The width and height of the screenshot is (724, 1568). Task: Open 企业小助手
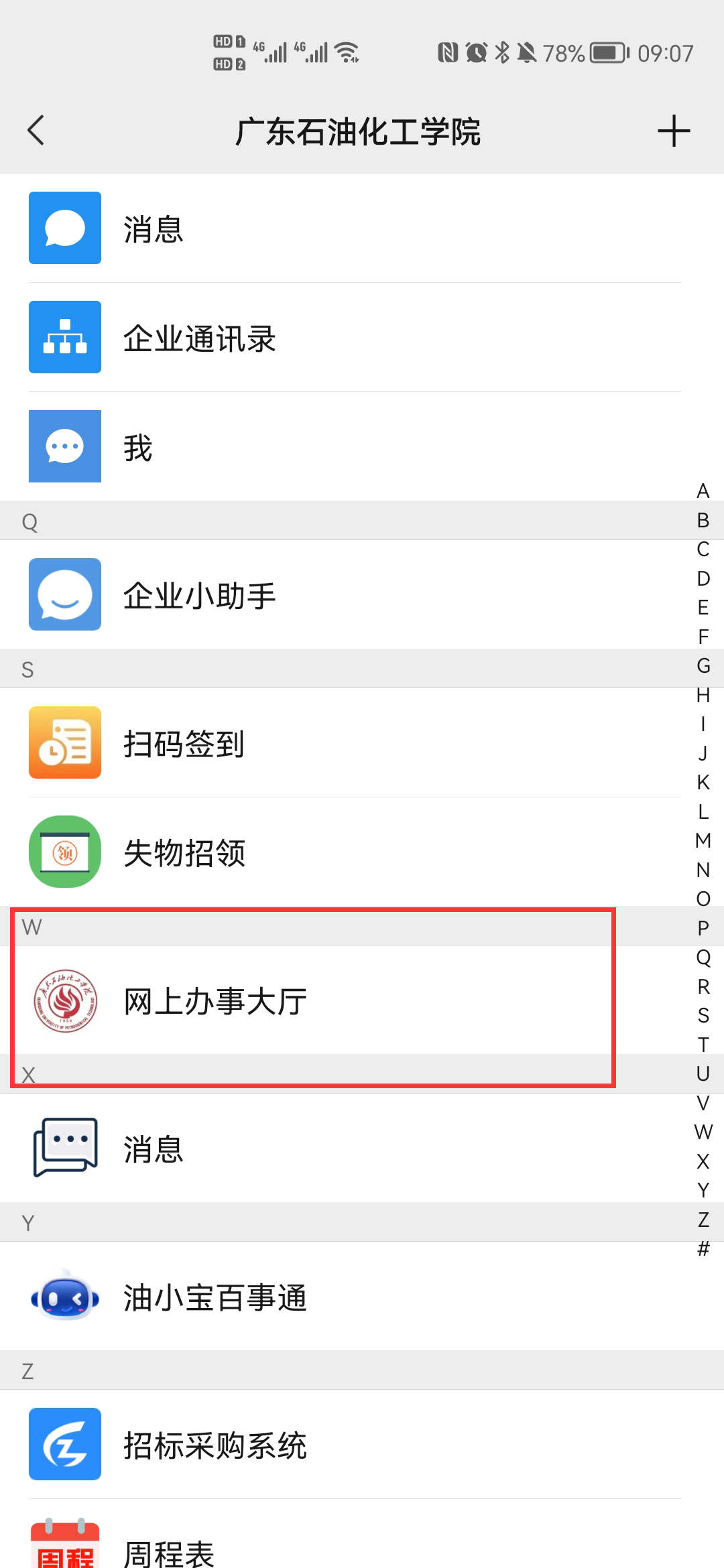[x=199, y=595]
